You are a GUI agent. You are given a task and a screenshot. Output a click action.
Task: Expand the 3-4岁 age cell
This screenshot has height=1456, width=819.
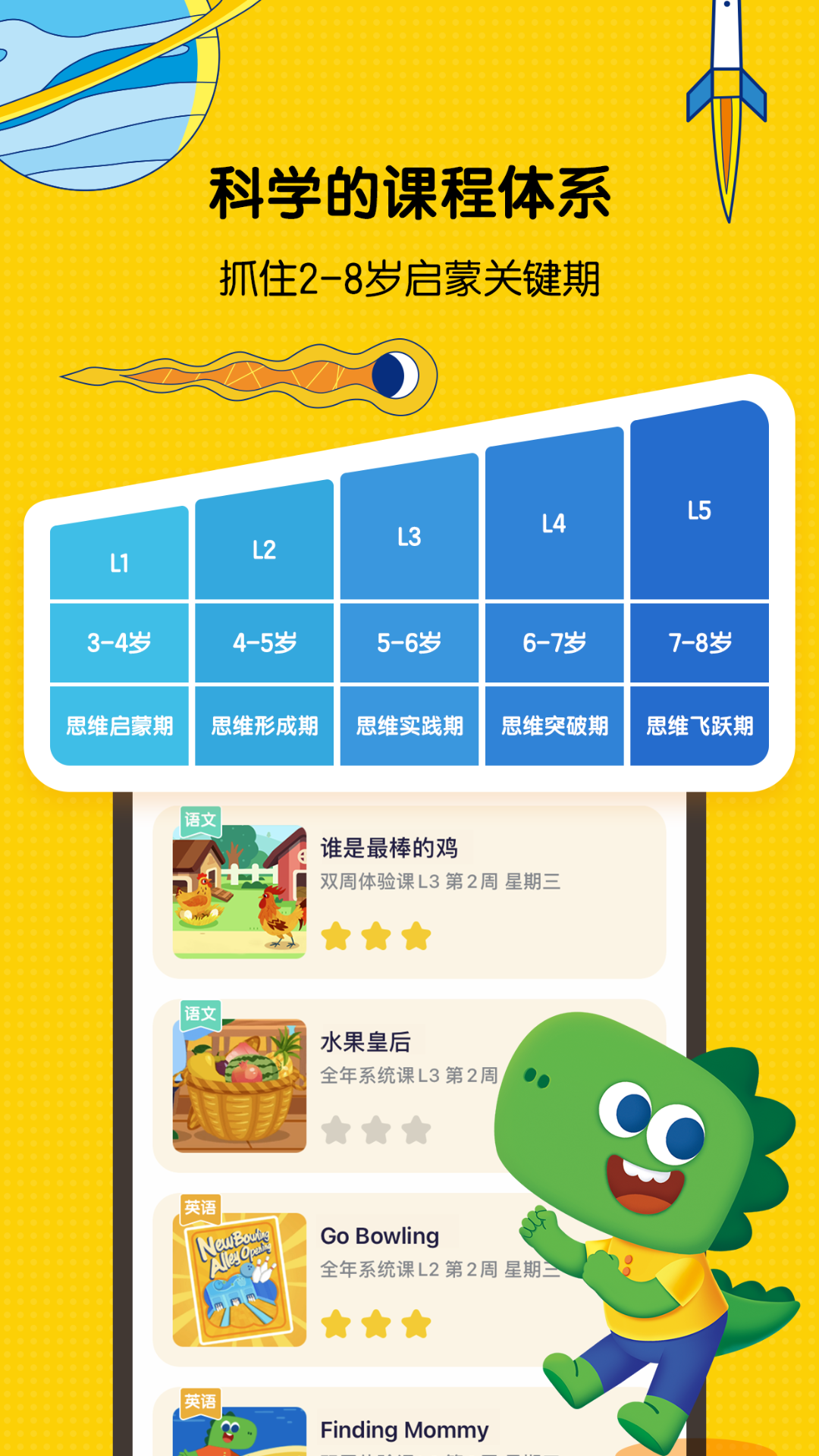click(x=118, y=641)
